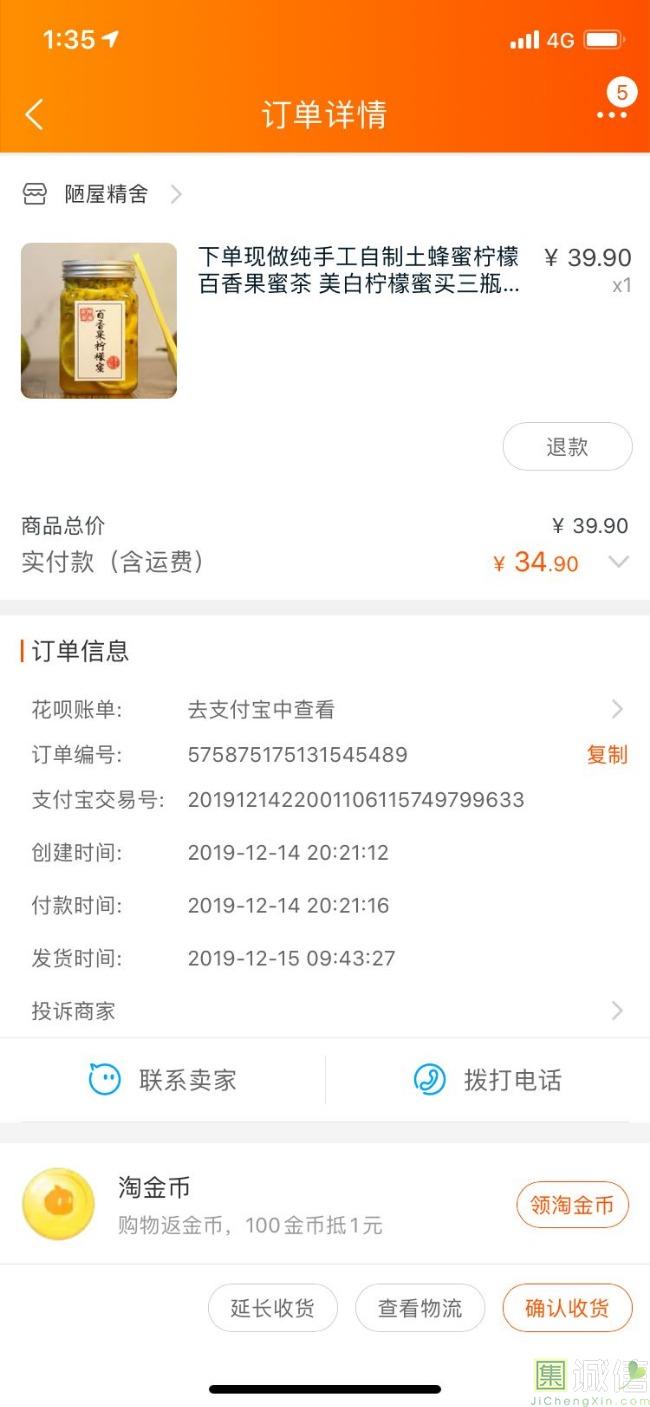Go back with the top-left arrow
This screenshot has width=650, height=1407.
pyautogui.click(x=34, y=115)
